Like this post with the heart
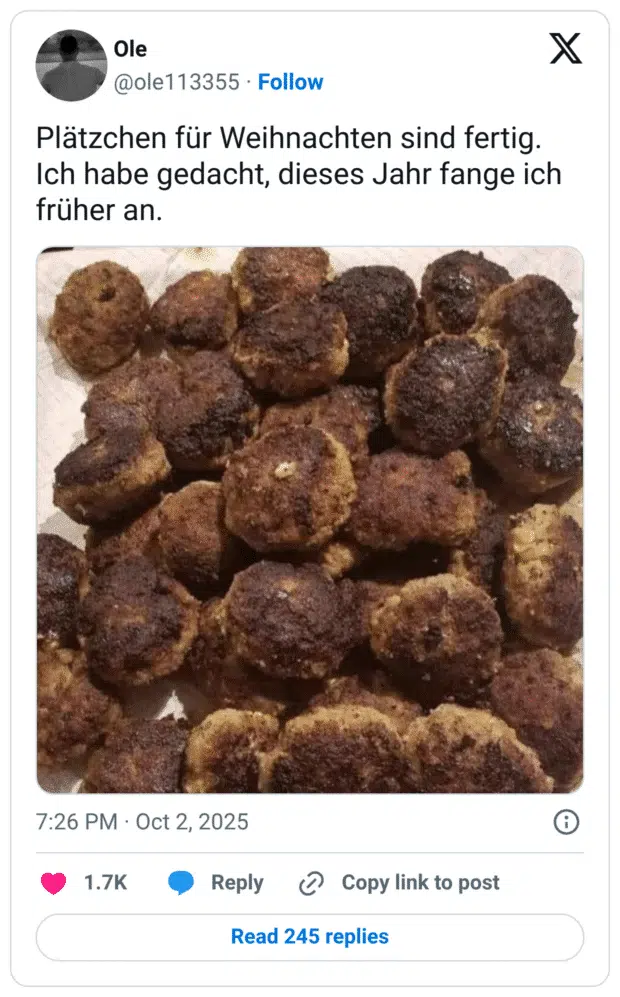The width and height of the screenshot is (620, 997). (53, 883)
